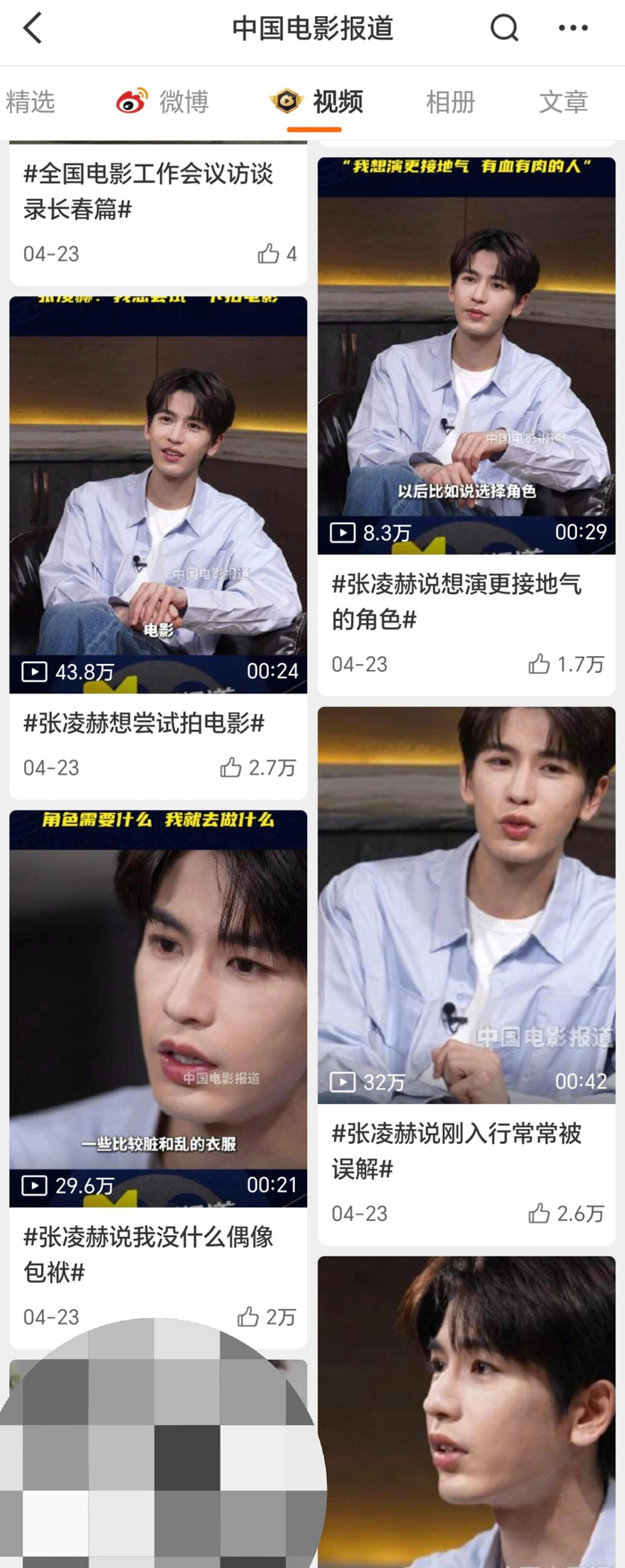The image size is (625, 1568).
Task: Open the three-dot overflow menu
Action: (x=572, y=29)
